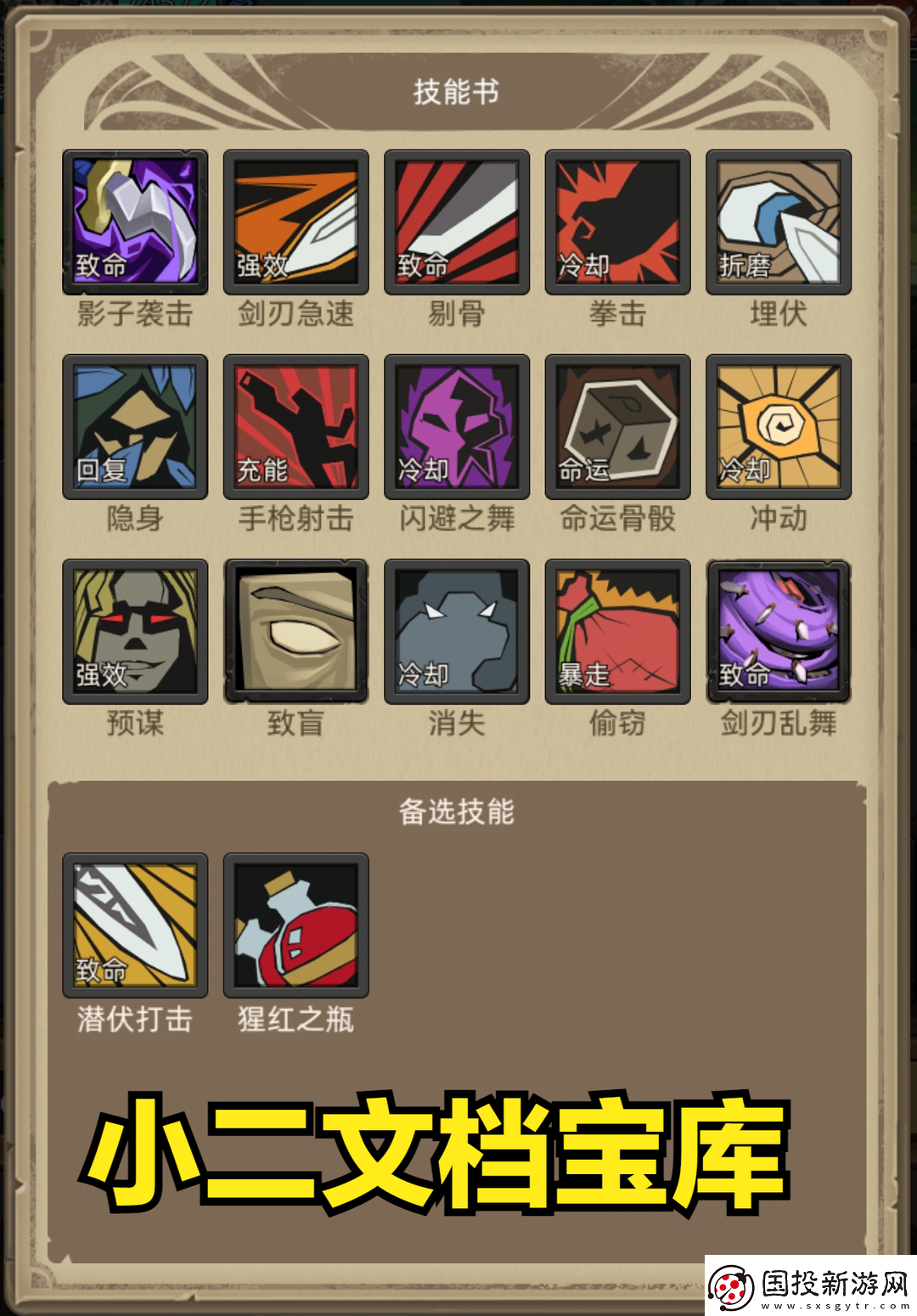Click the 国投新游网 site logo

coord(808,1285)
